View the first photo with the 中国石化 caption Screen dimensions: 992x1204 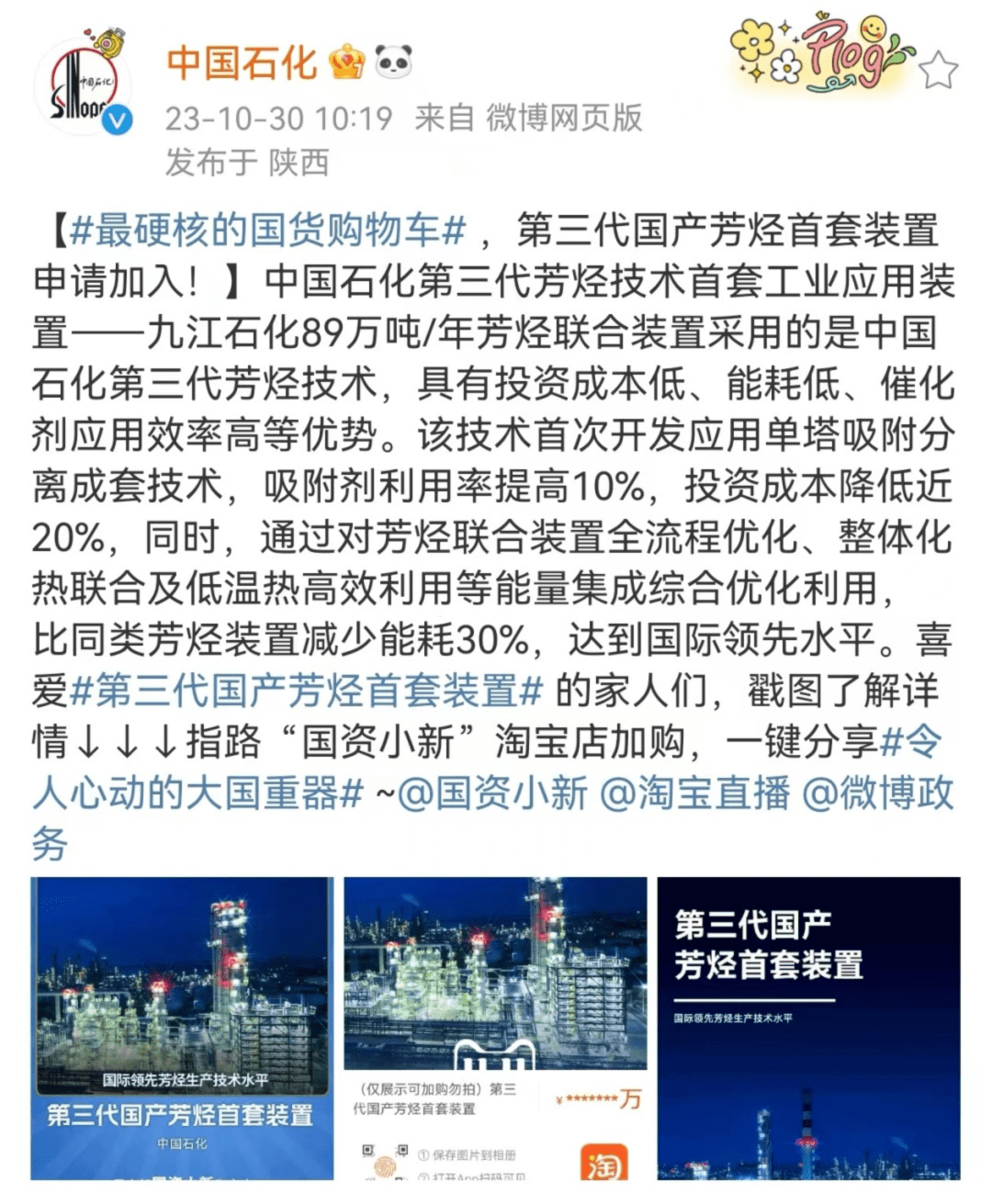pyautogui.click(x=182, y=1028)
